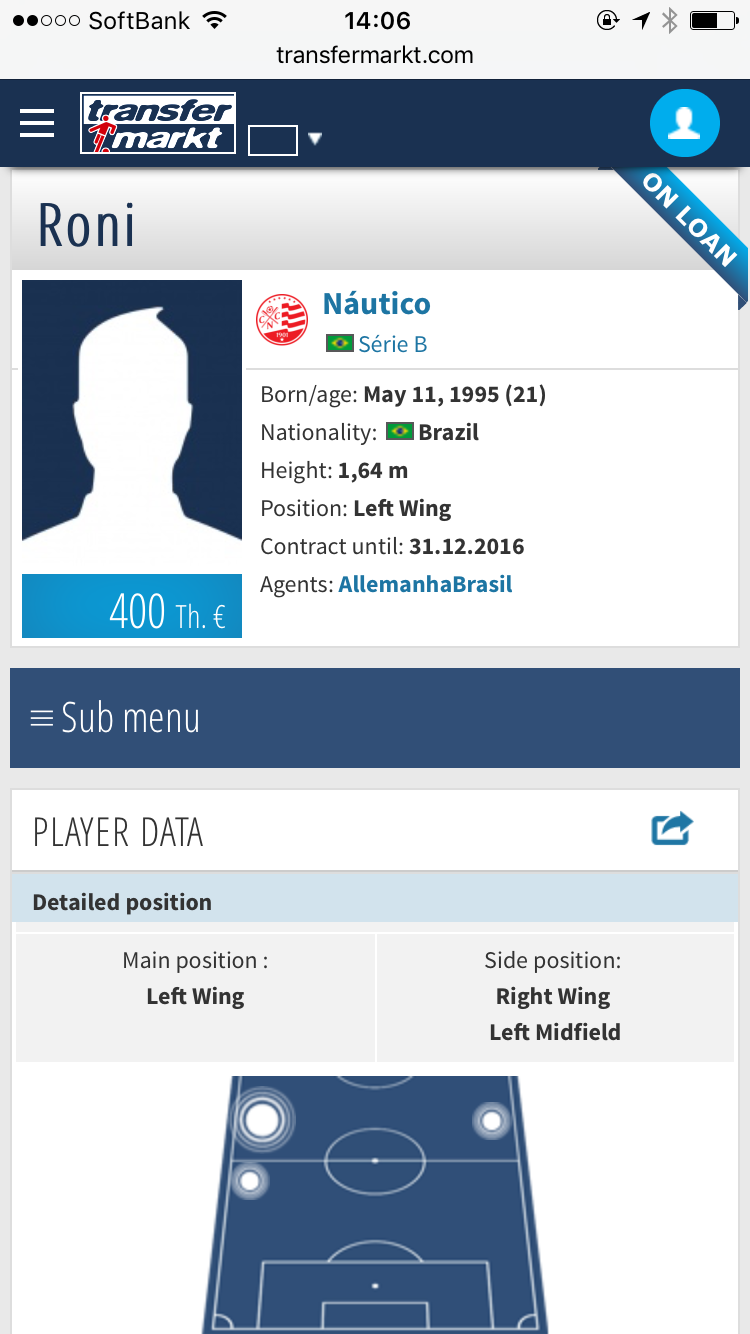The width and height of the screenshot is (750, 1334).
Task: Expand the Sub menu
Action: [375, 718]
